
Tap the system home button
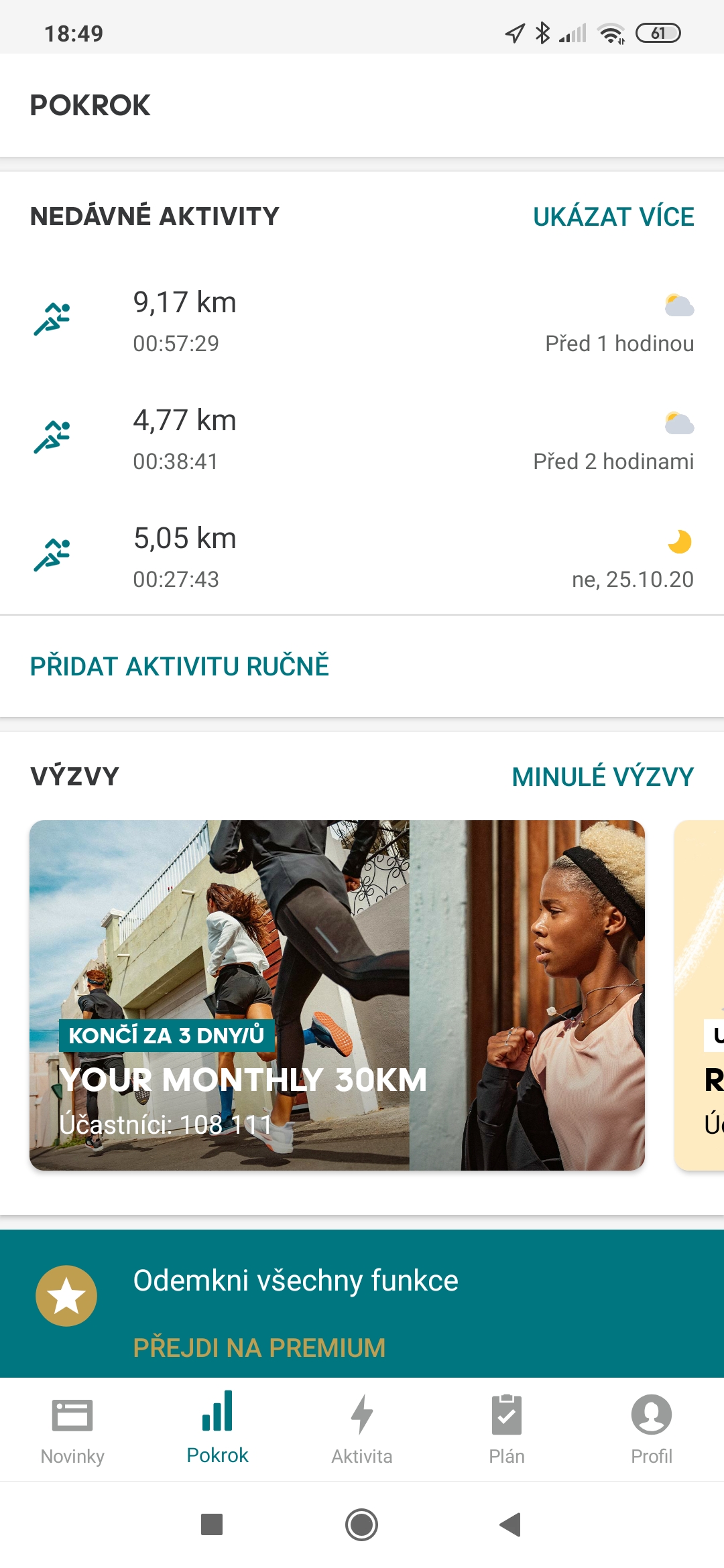coord(362,1524)
